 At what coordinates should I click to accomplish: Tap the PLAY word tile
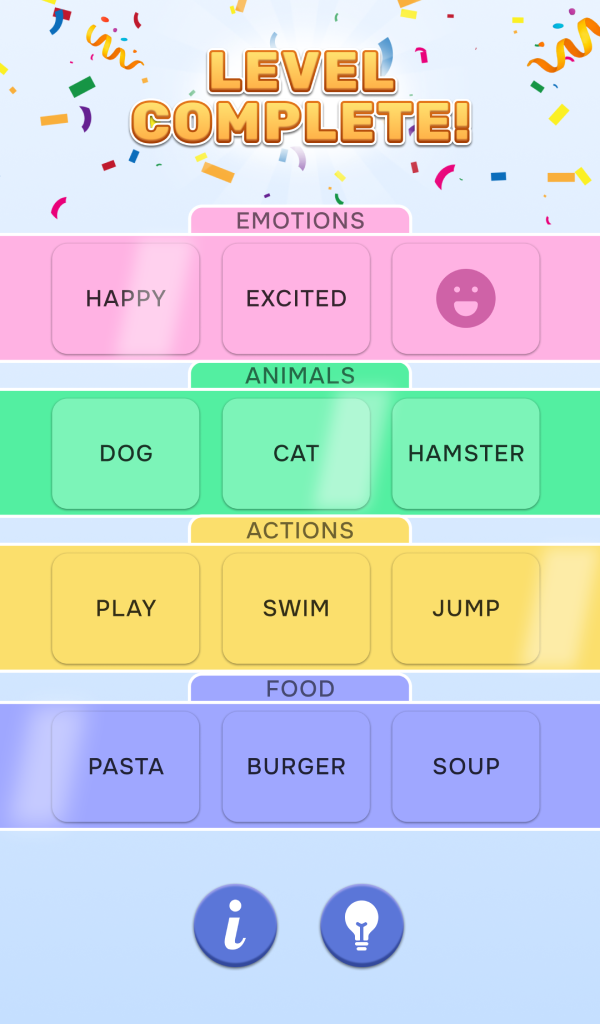click(126, 608)
